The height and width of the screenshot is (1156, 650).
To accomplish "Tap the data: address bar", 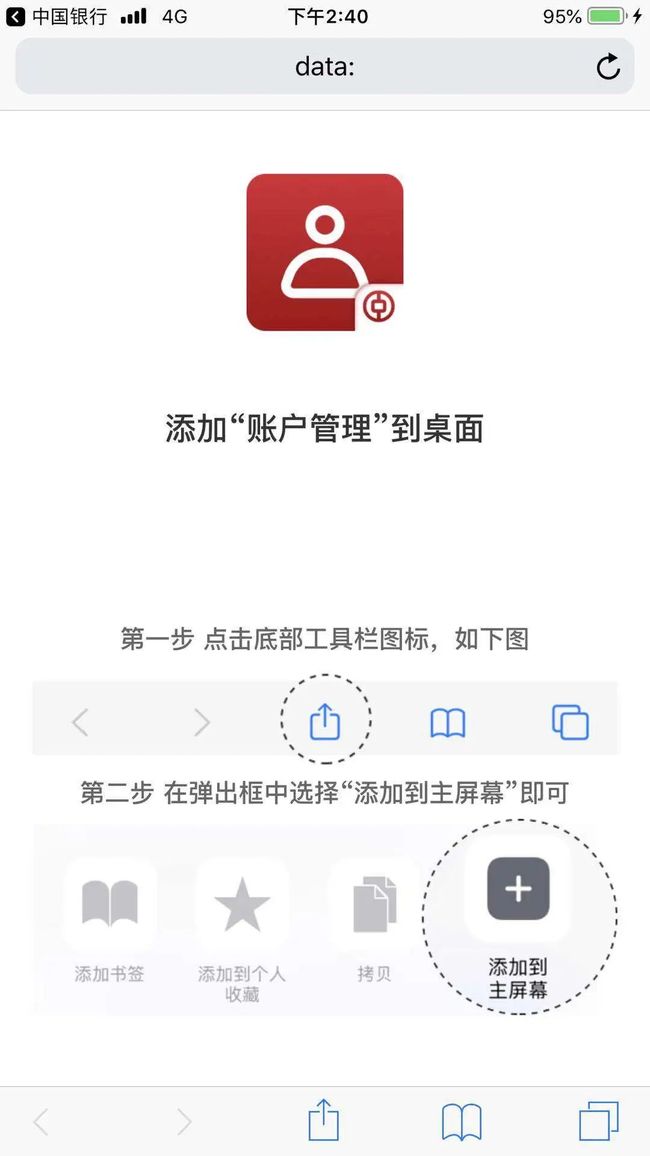I will click(324, 66).
